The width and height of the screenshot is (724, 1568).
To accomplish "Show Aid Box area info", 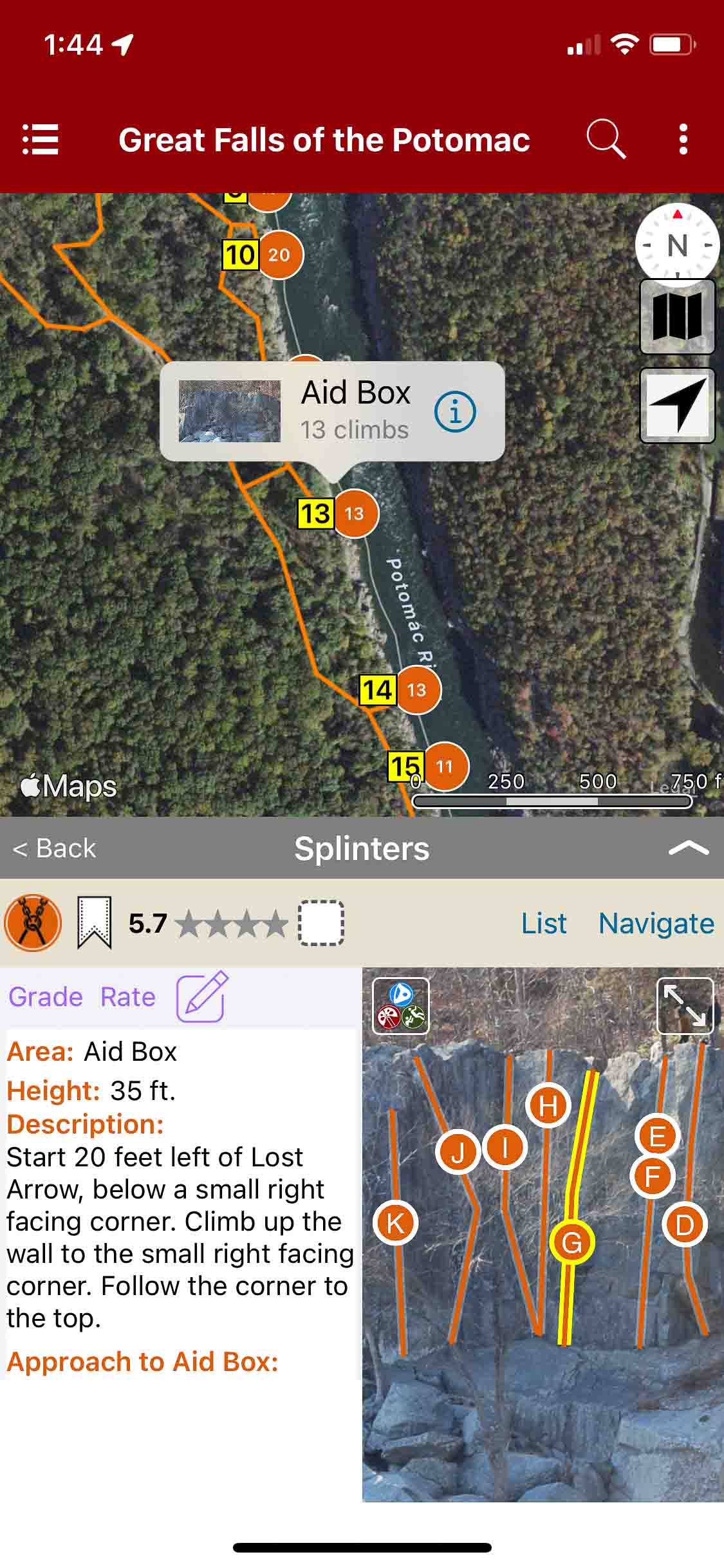I will click(x=455, y=412).
